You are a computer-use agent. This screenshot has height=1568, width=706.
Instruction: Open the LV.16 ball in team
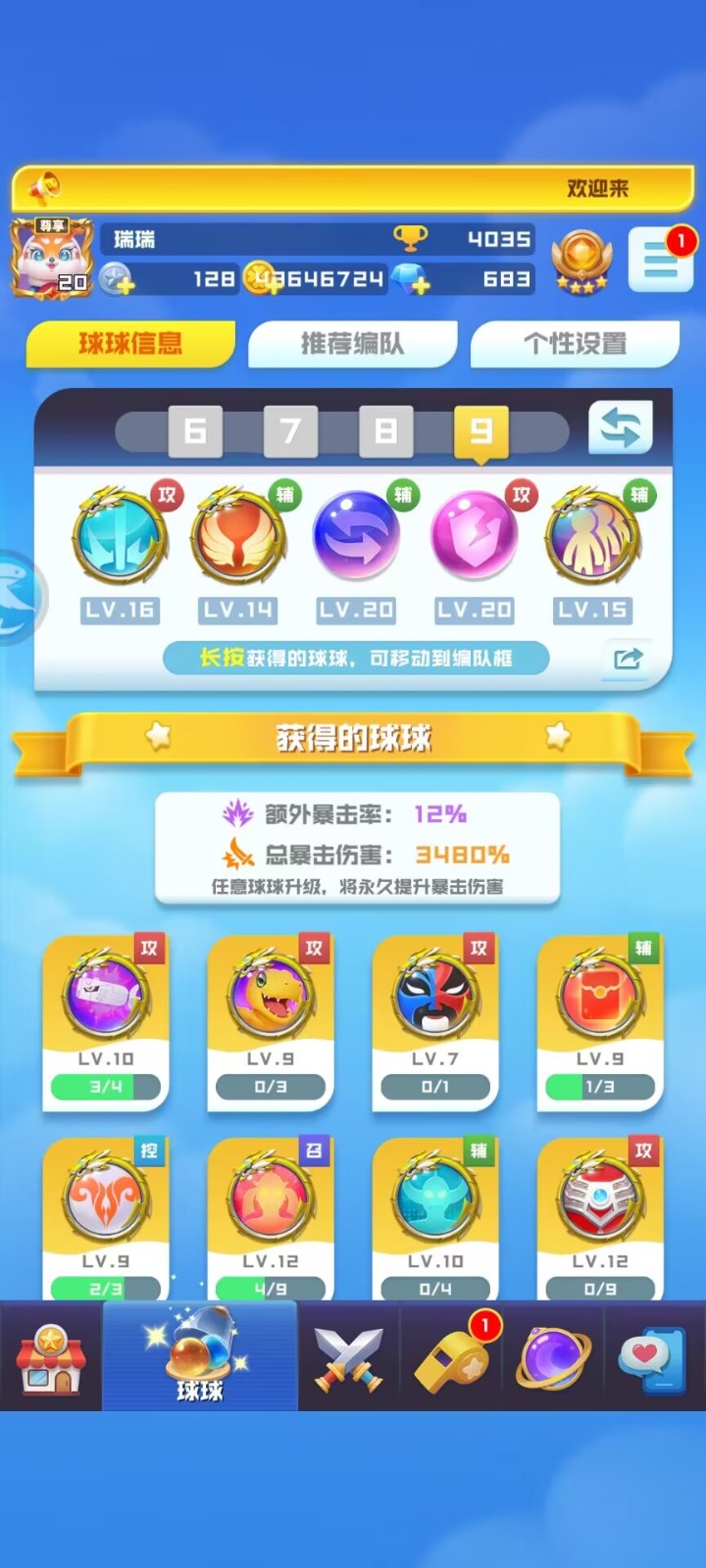(120, 539)
